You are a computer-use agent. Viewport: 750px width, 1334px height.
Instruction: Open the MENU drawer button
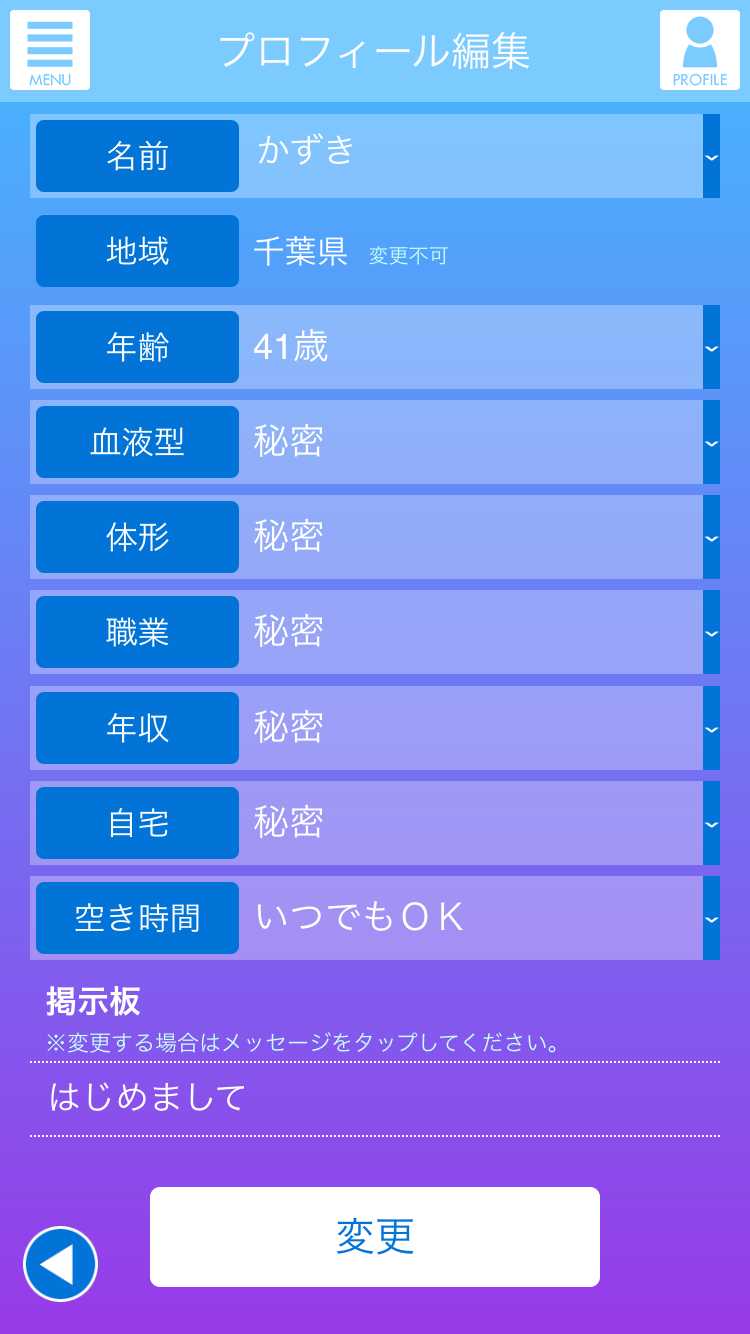pos(50,50)
